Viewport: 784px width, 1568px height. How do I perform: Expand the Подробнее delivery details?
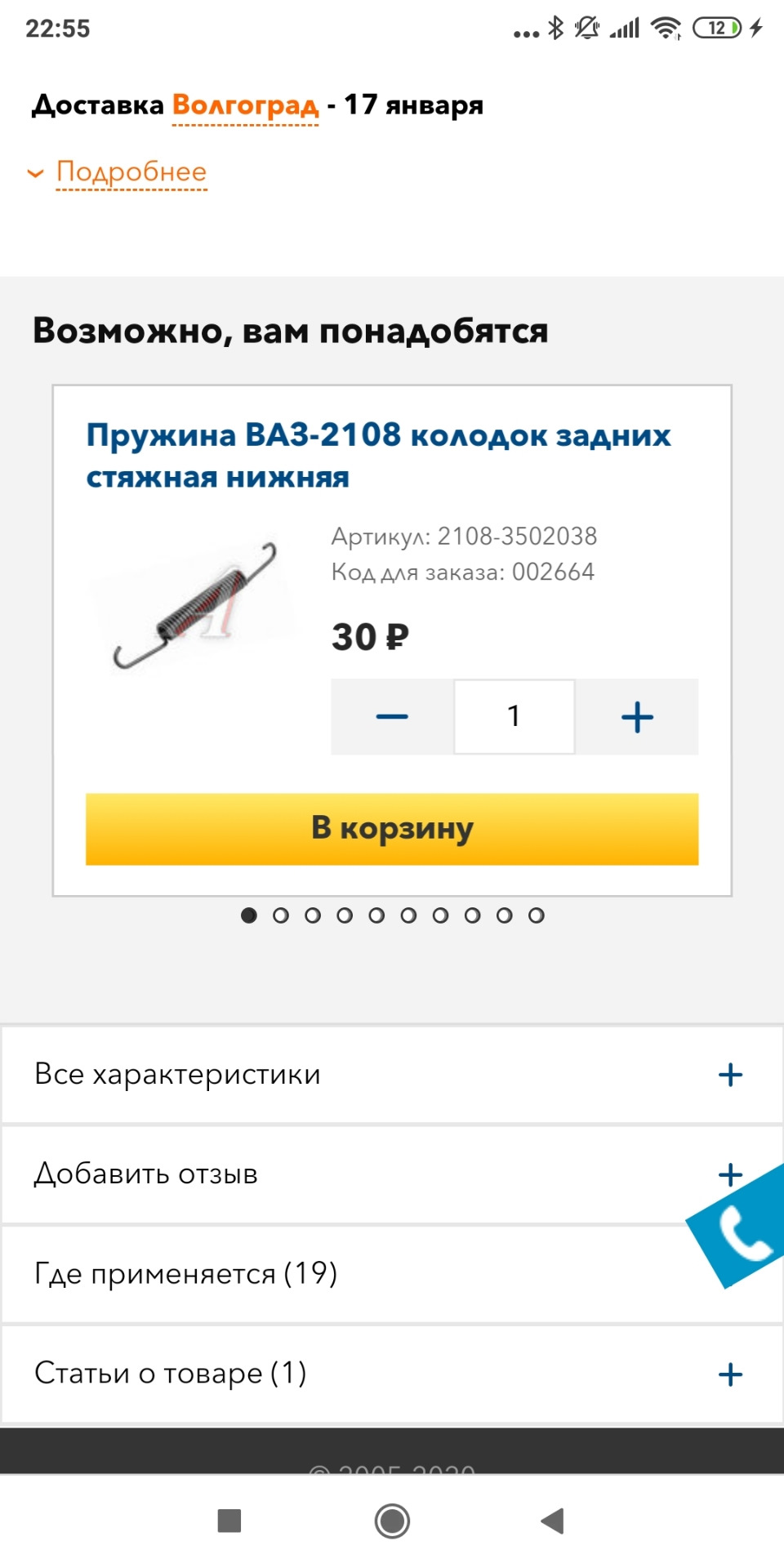[x=131, y=172]
